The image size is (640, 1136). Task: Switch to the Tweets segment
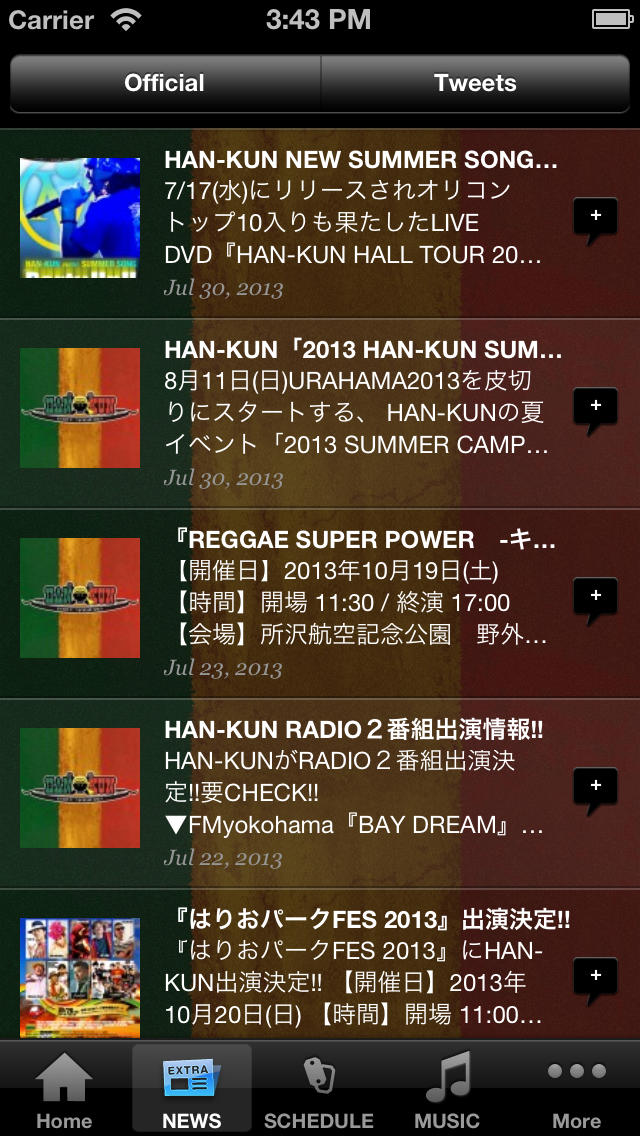click(x=476, y=83)
